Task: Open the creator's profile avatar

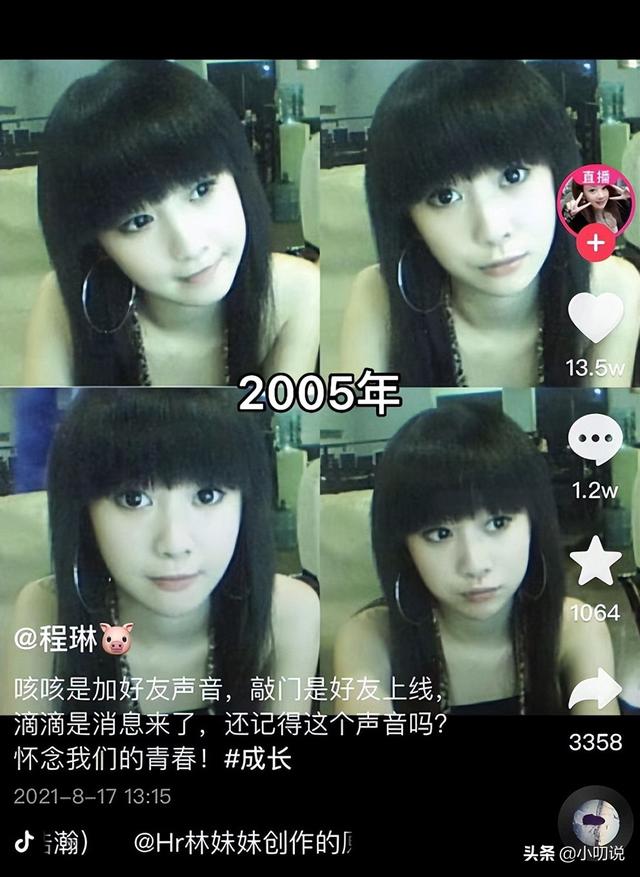Action: pos(595,197)
